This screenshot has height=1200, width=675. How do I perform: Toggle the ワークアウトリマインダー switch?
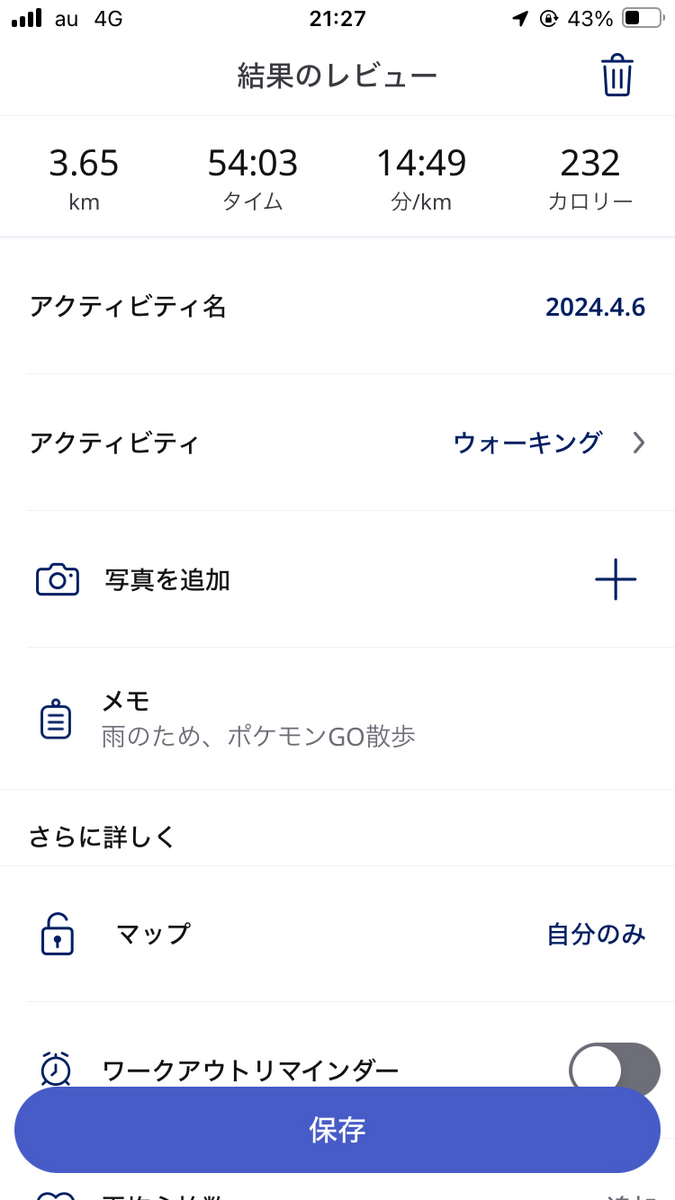614,1069
